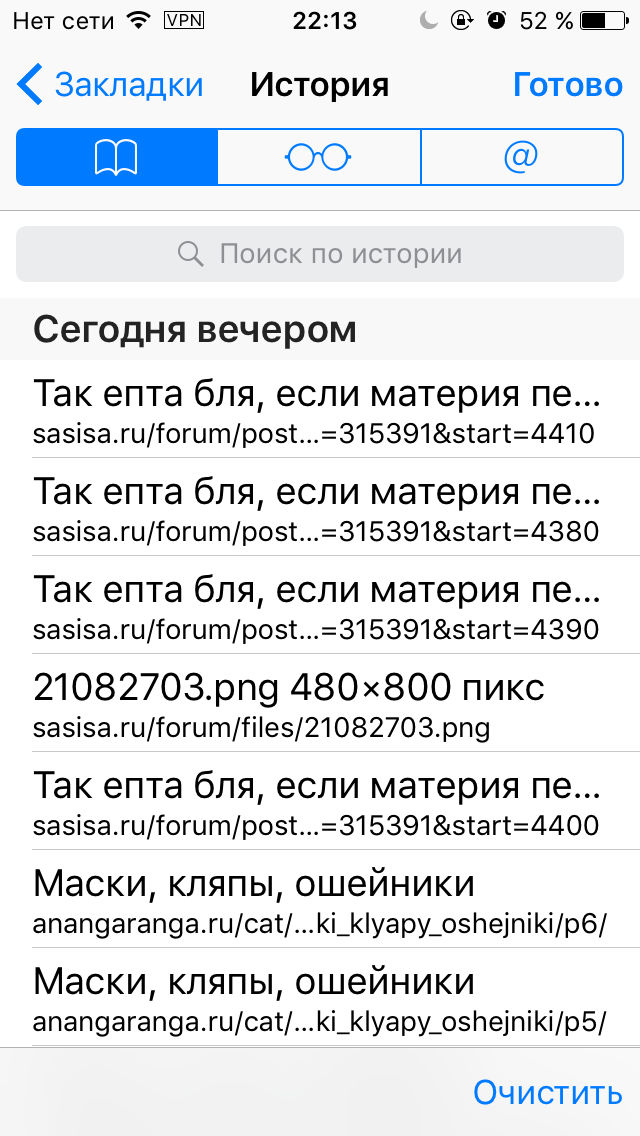Tap Очистить to clear history

click(x=547, y=1093)
